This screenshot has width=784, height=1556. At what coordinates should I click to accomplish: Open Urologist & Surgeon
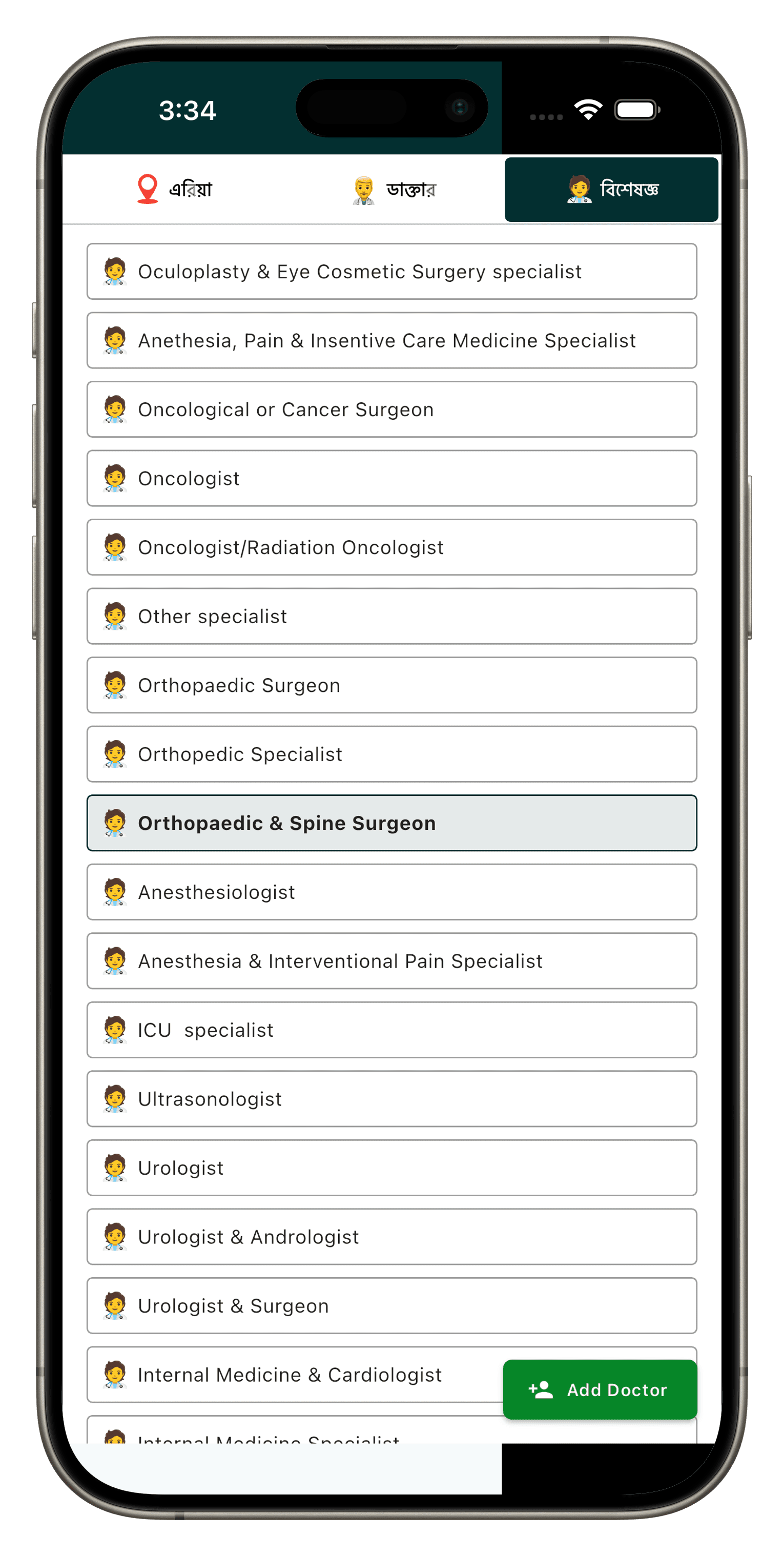click(x=391, y=1305)
